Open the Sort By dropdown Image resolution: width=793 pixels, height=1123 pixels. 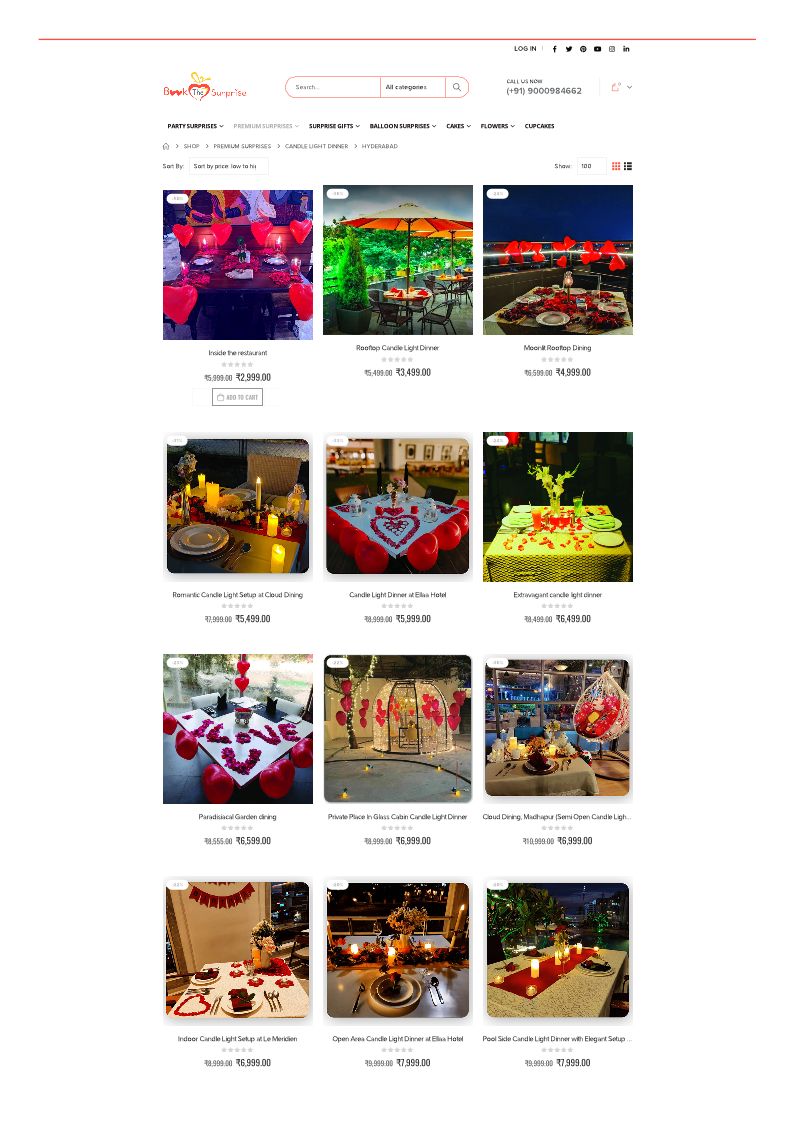[x=228, y=166]
